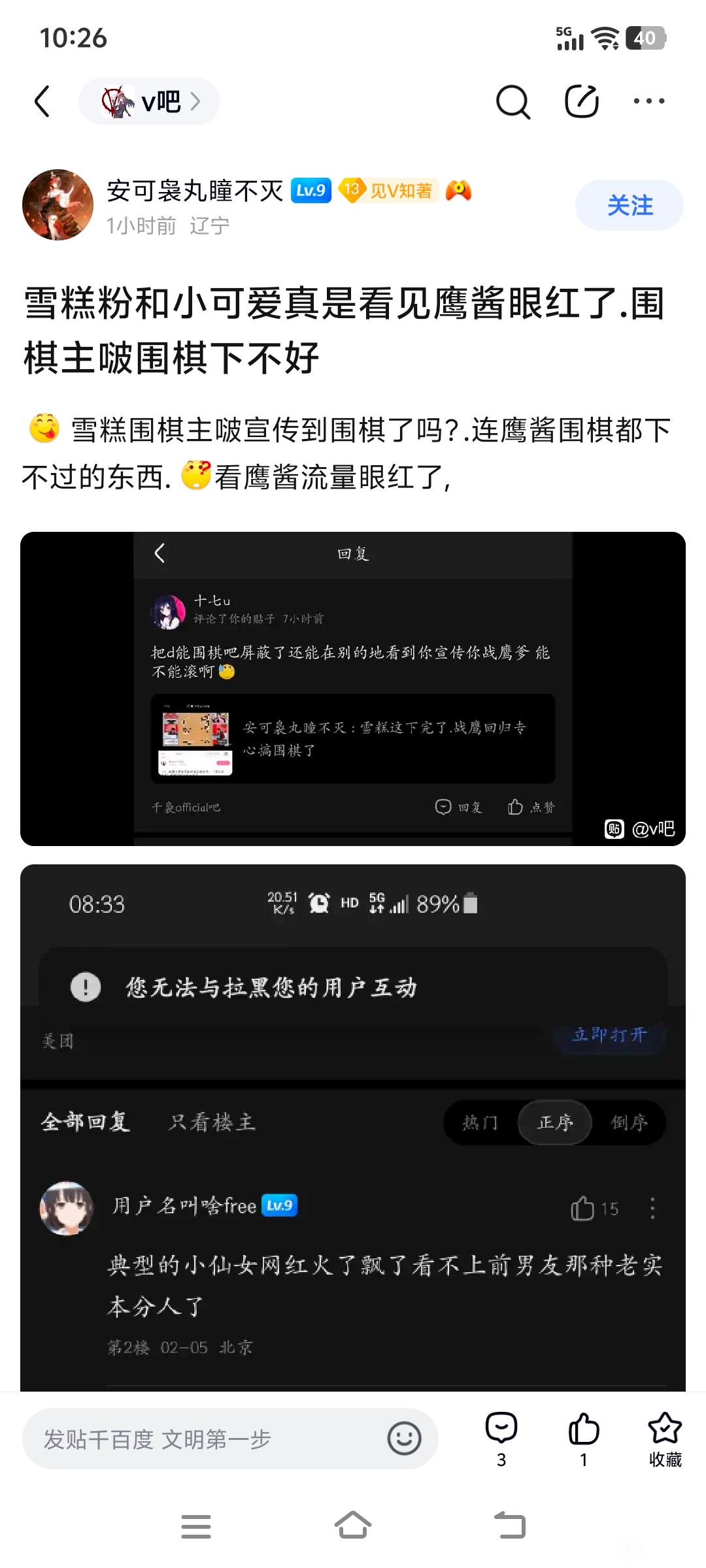The width and height of the screenshot is (706, 1568).
Task: Open the emoji picker in reply bar
Action: (404, 1439)
